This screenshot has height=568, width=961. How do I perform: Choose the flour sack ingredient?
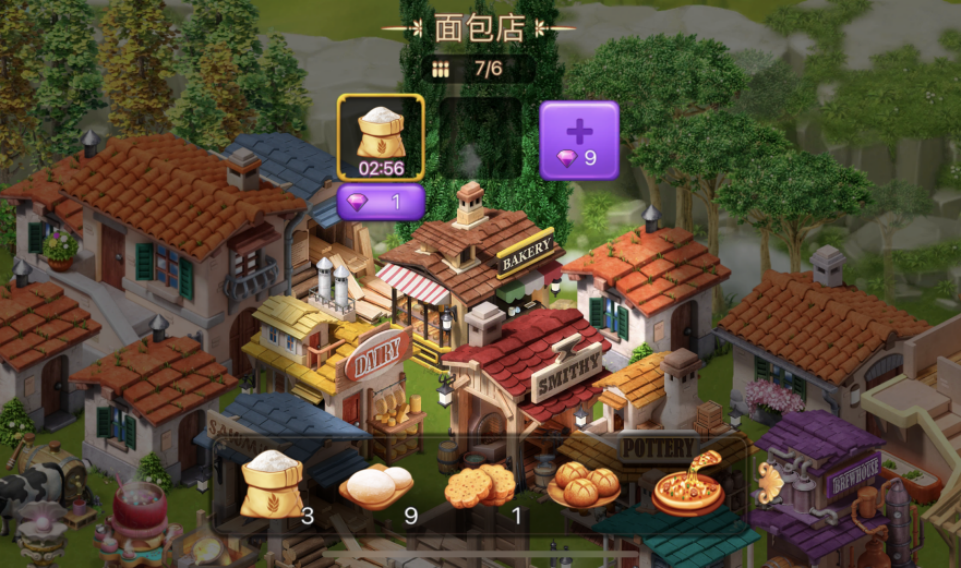272,482
